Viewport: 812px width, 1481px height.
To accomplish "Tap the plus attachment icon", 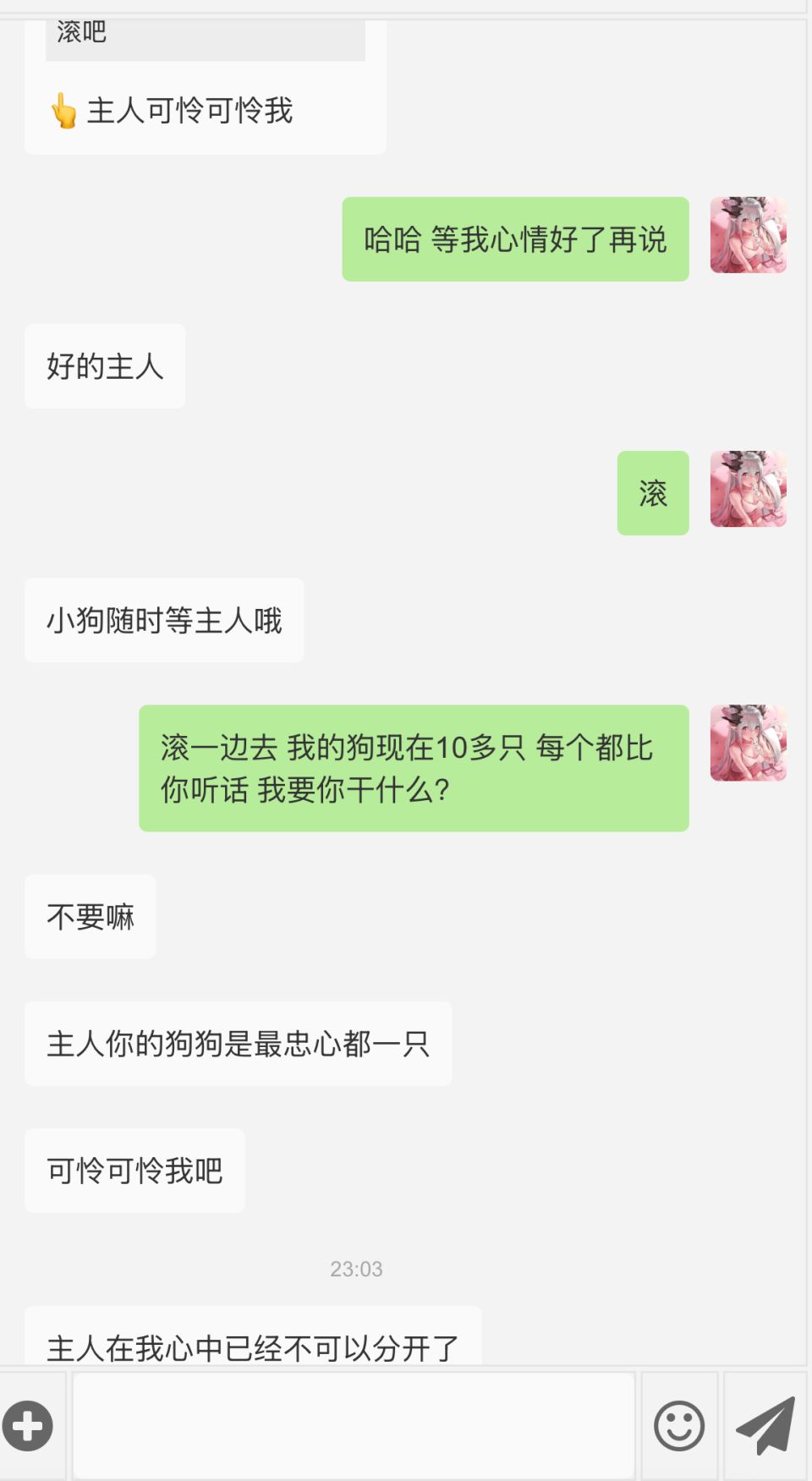I will tap(28, 1426).
